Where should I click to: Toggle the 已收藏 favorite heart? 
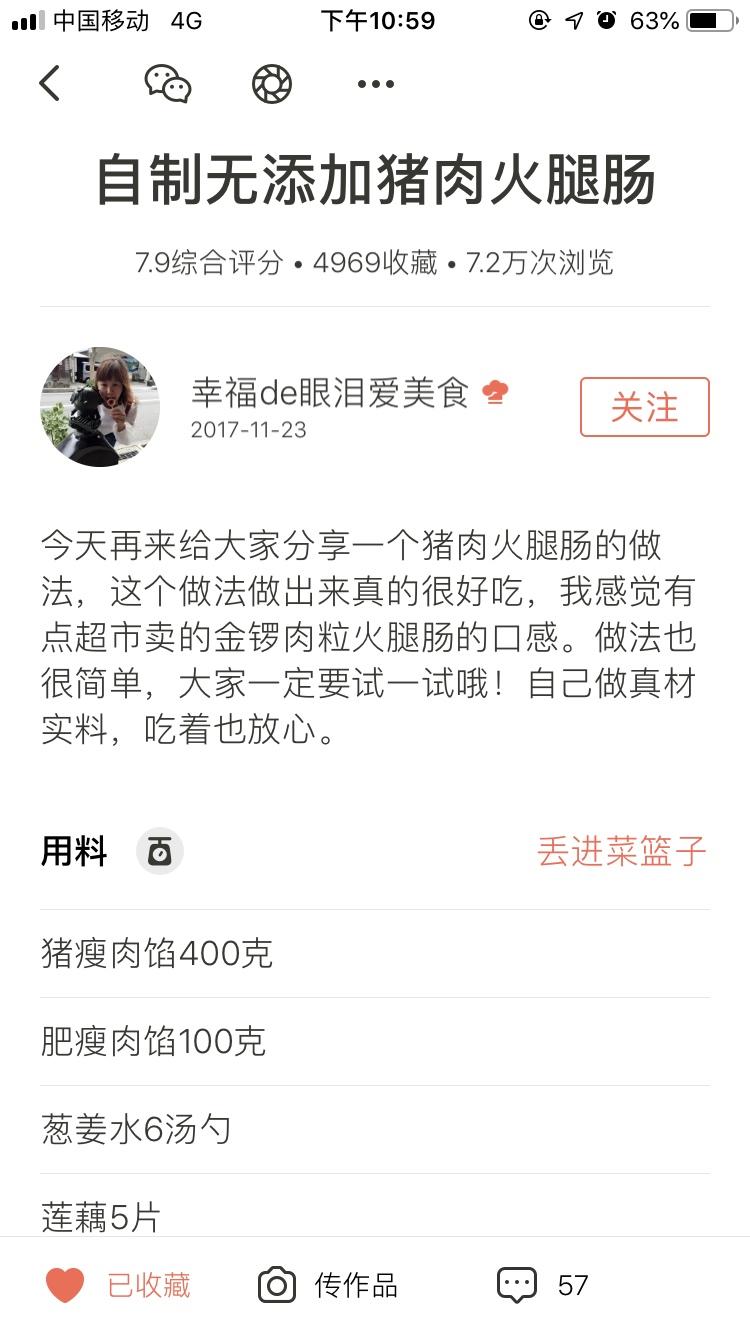66,1285
